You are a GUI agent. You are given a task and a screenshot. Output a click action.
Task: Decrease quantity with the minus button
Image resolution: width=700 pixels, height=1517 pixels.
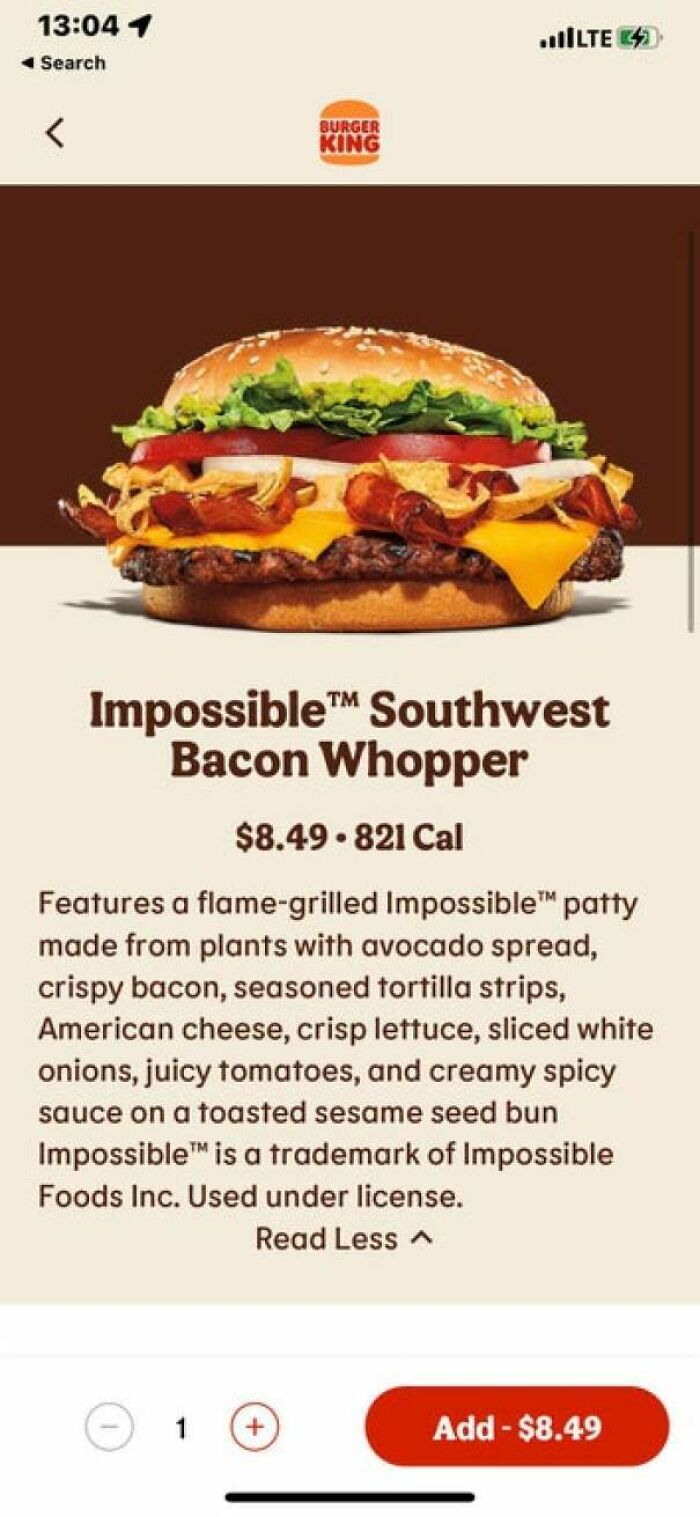tap(109, 1428)
